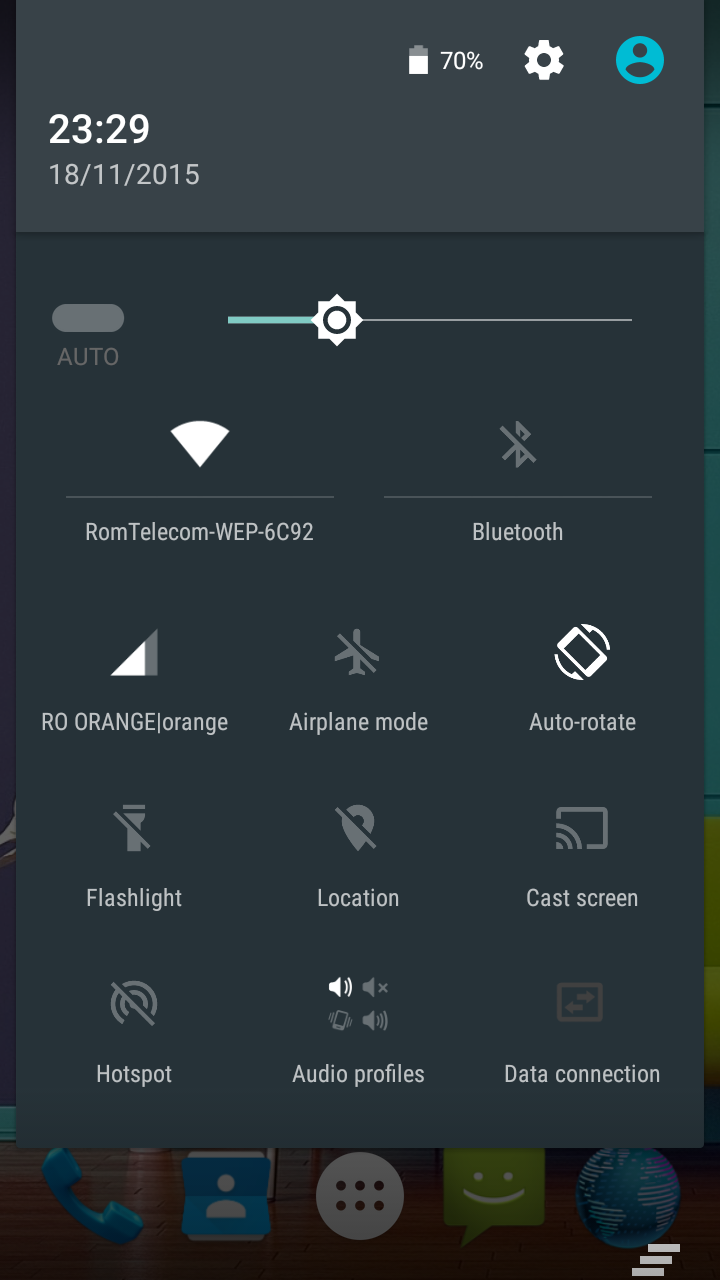Open Bluetooth settings via label
Image resolution: width=720 pixels, height=1280 pixels.
[x=518, y=532]
